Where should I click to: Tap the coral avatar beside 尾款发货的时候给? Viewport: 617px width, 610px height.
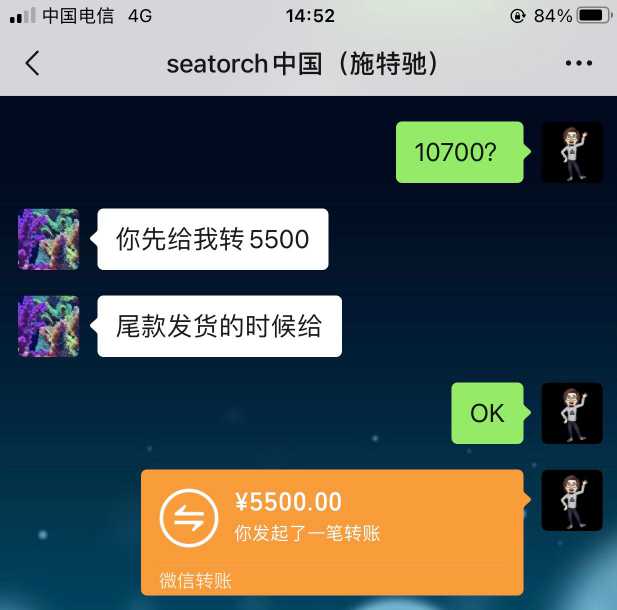(x=48, y=326)
